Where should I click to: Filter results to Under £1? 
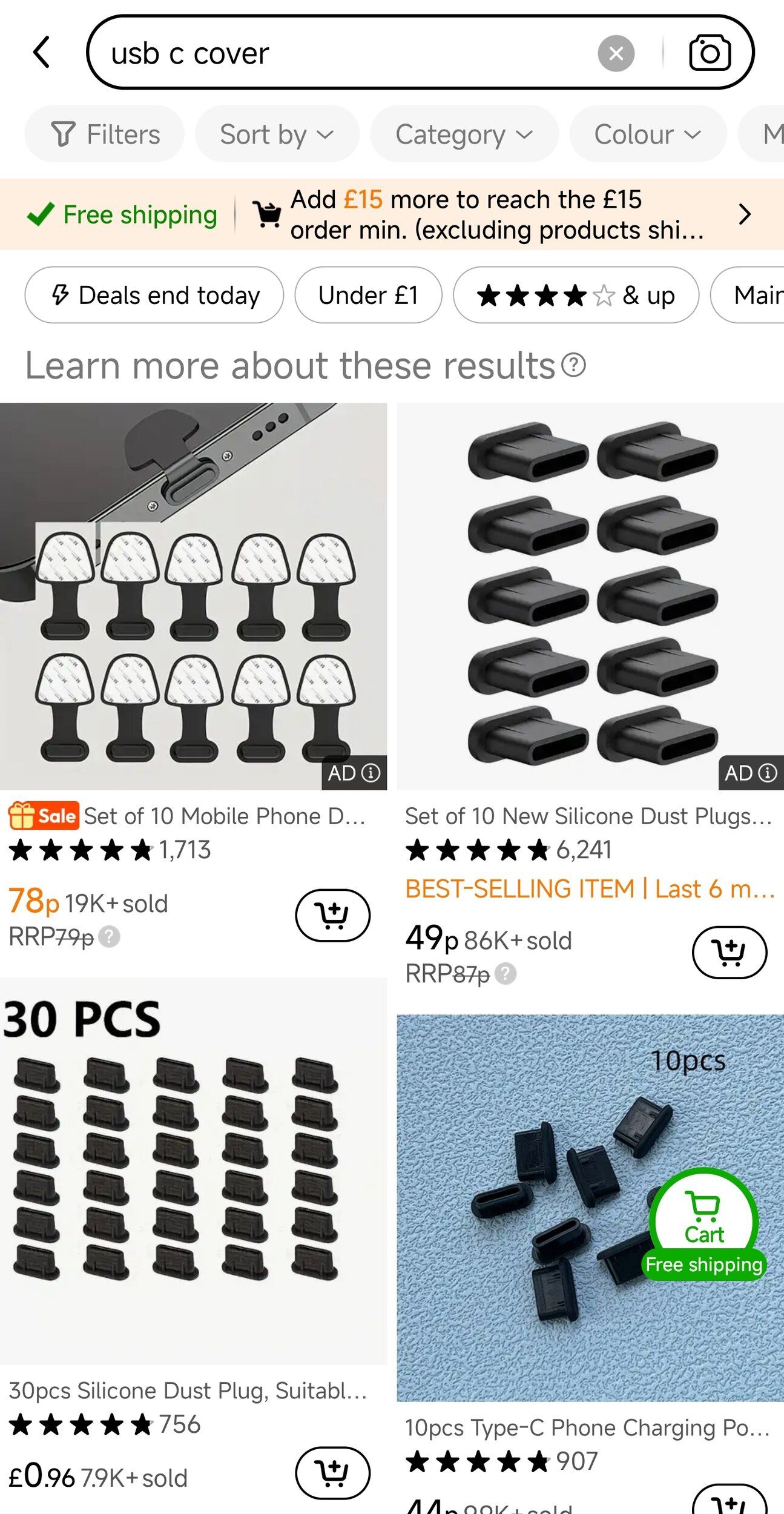(x=368, y=296)
